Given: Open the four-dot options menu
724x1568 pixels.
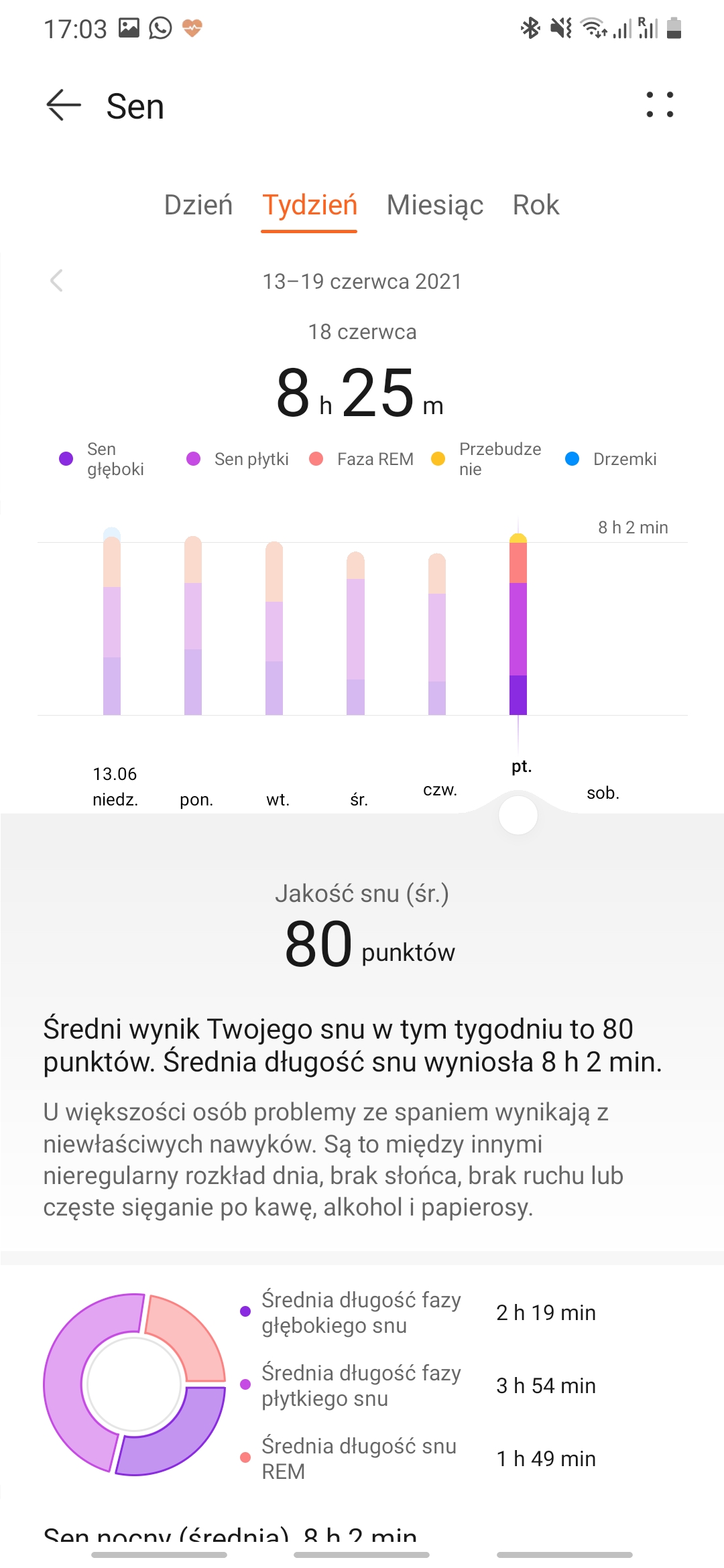Looking at the screenshot, I should 660,105.
